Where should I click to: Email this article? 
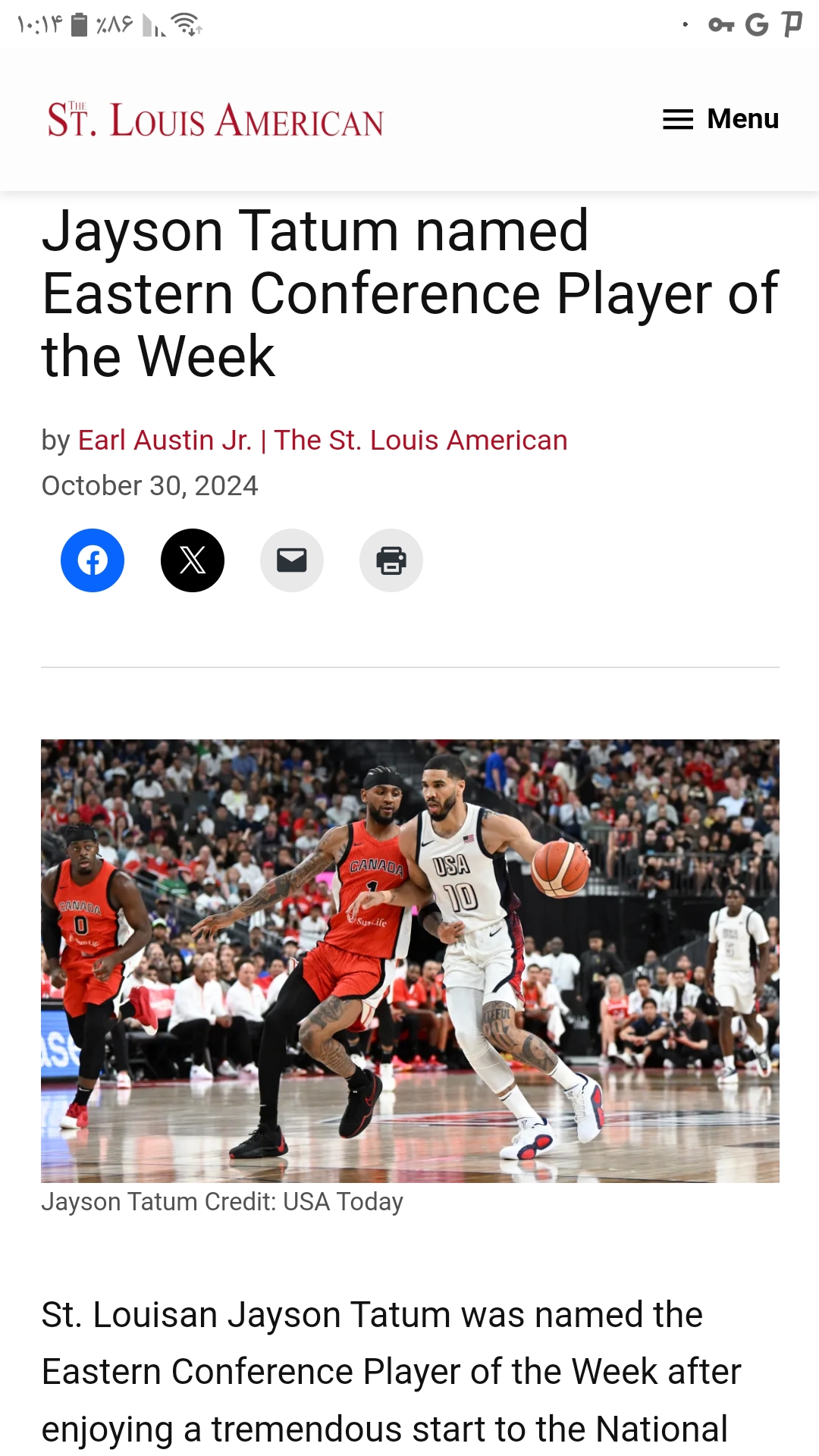tap(292, 560)
